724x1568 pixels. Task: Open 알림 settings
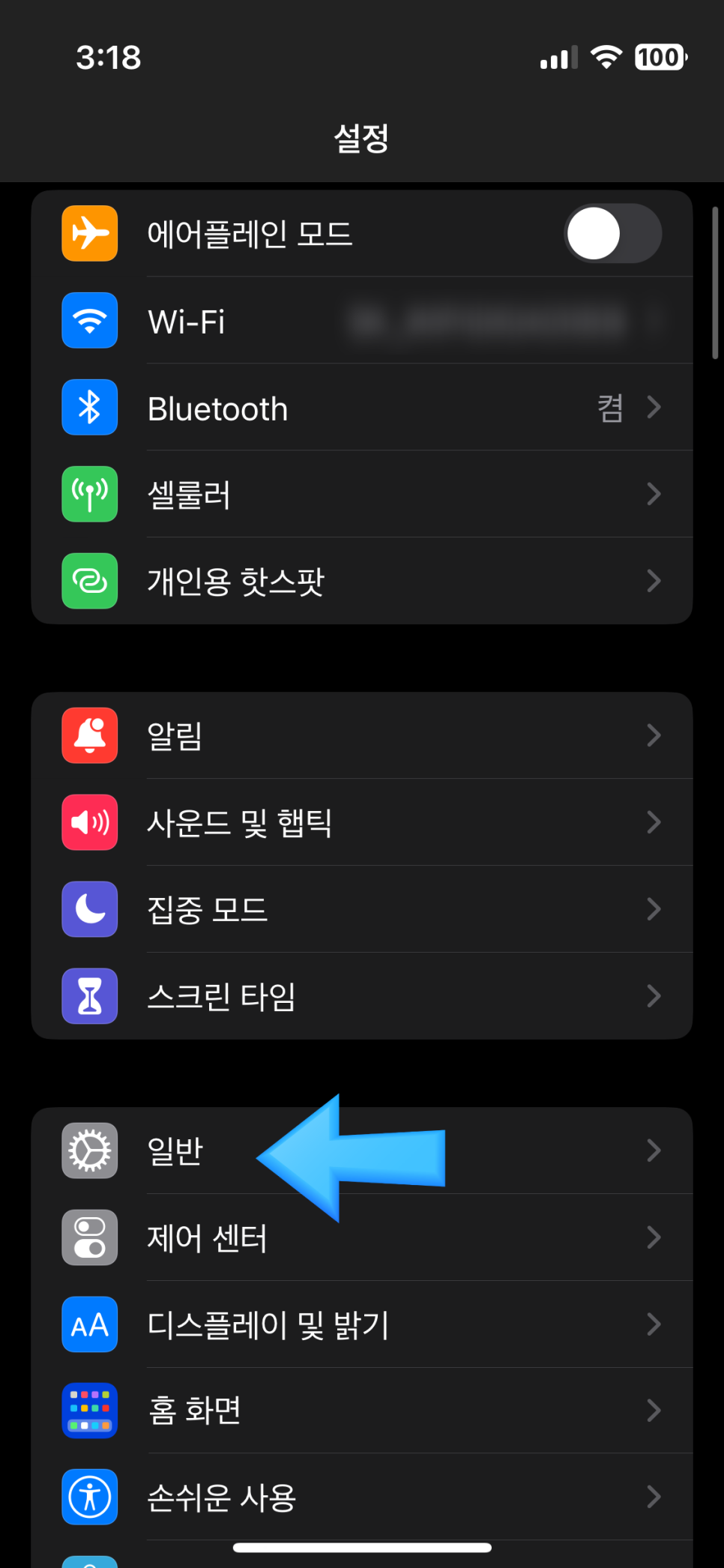click(361, 736)
